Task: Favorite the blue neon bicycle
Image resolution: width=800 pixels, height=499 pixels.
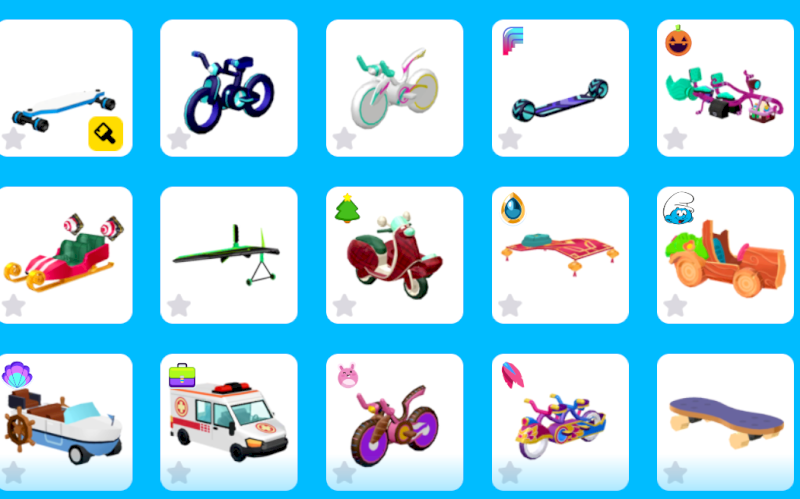Action: pyautogui.click(x=179, y=138)
